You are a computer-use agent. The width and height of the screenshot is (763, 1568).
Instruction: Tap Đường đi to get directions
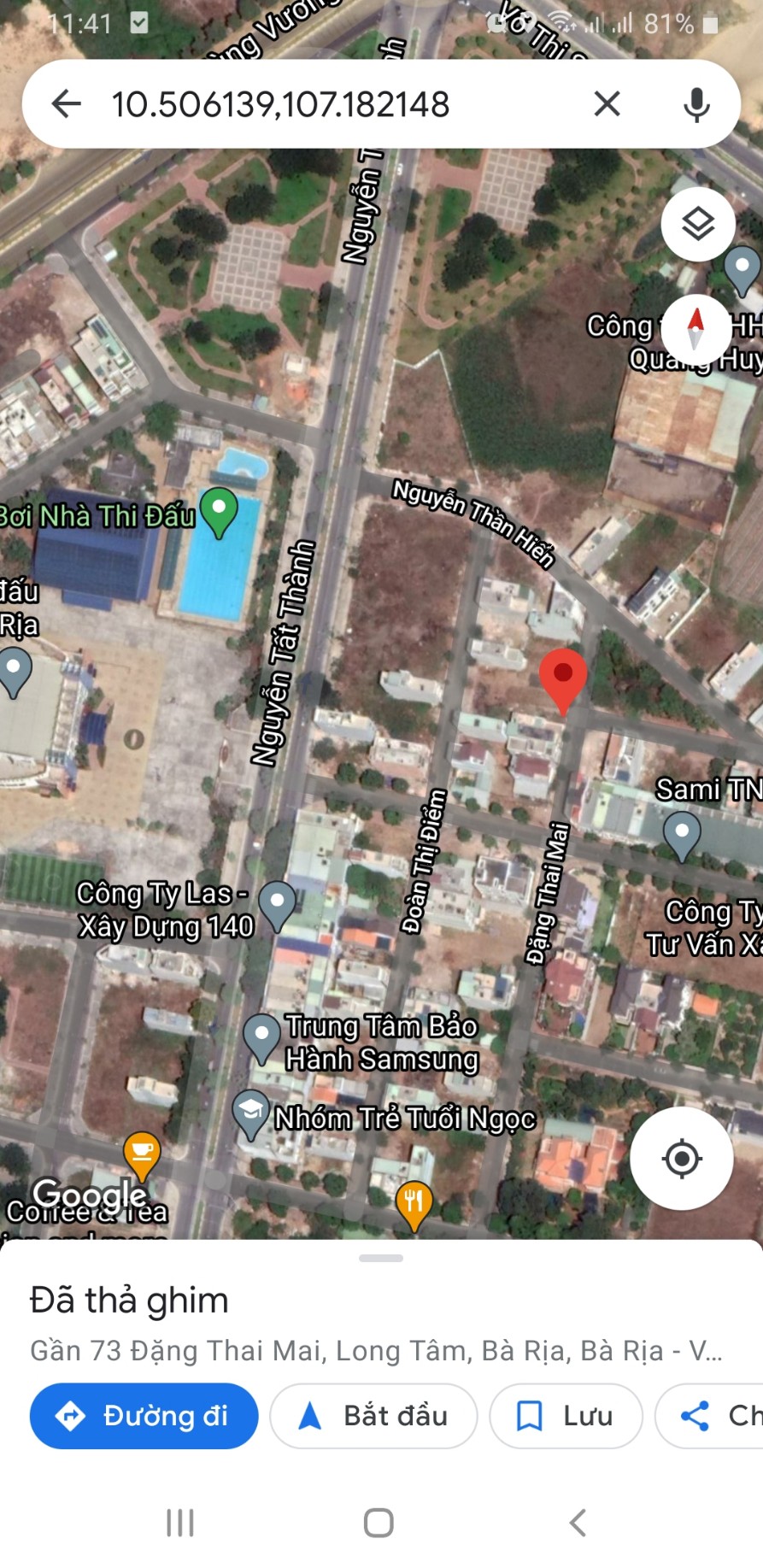143,1416
